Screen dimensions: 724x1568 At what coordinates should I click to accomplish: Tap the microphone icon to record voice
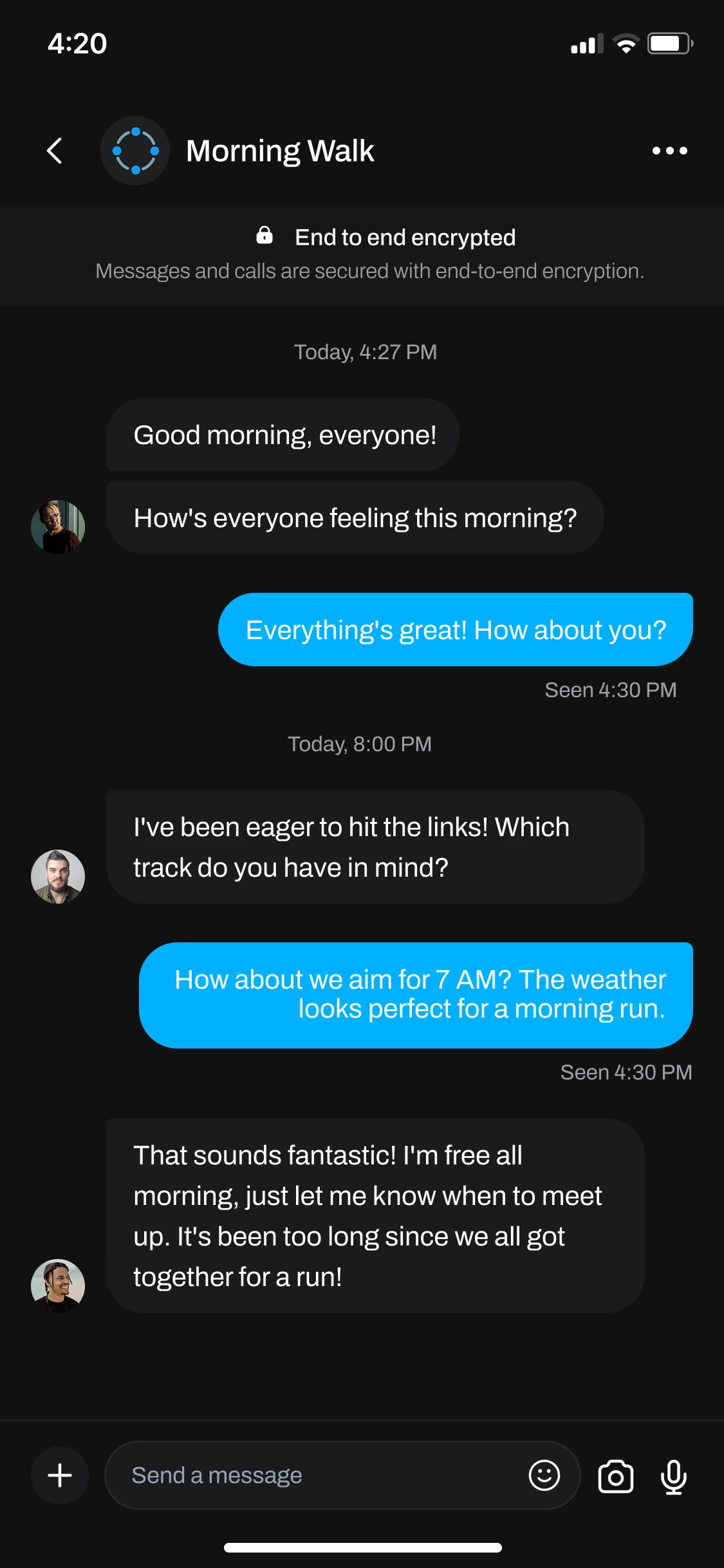(673, 1475)
